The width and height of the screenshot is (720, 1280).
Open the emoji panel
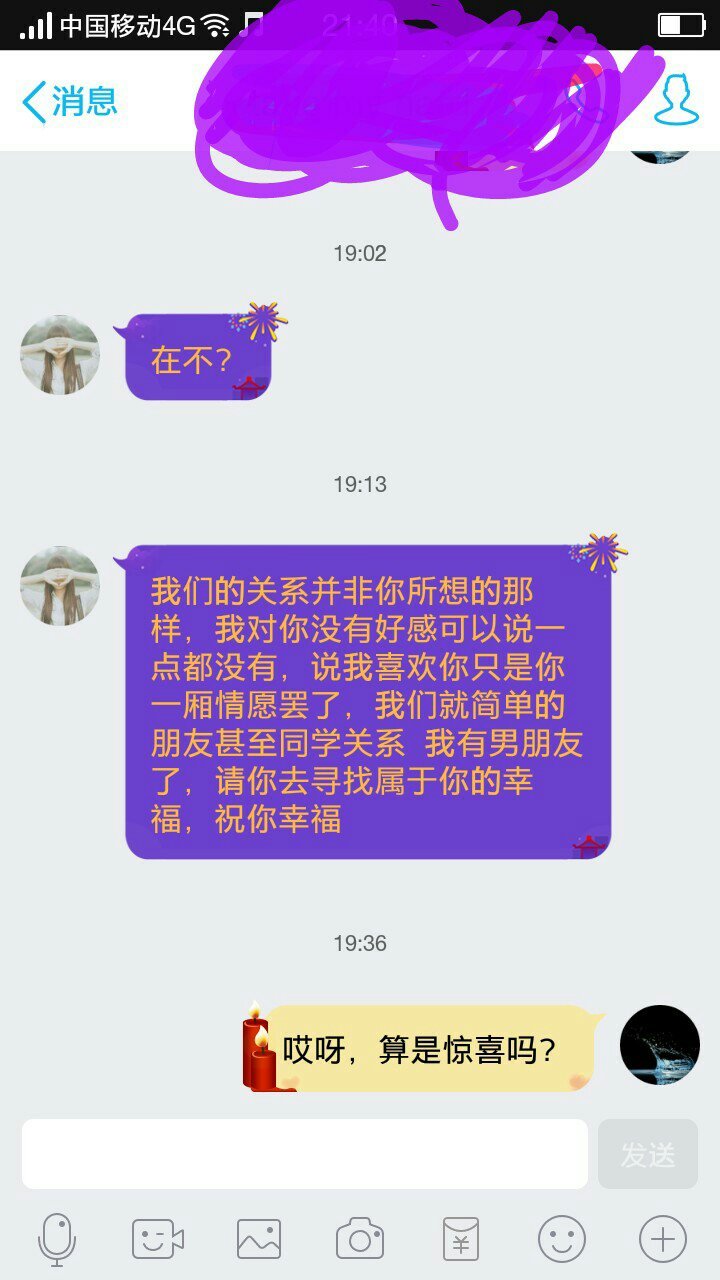coord(562,1240)
